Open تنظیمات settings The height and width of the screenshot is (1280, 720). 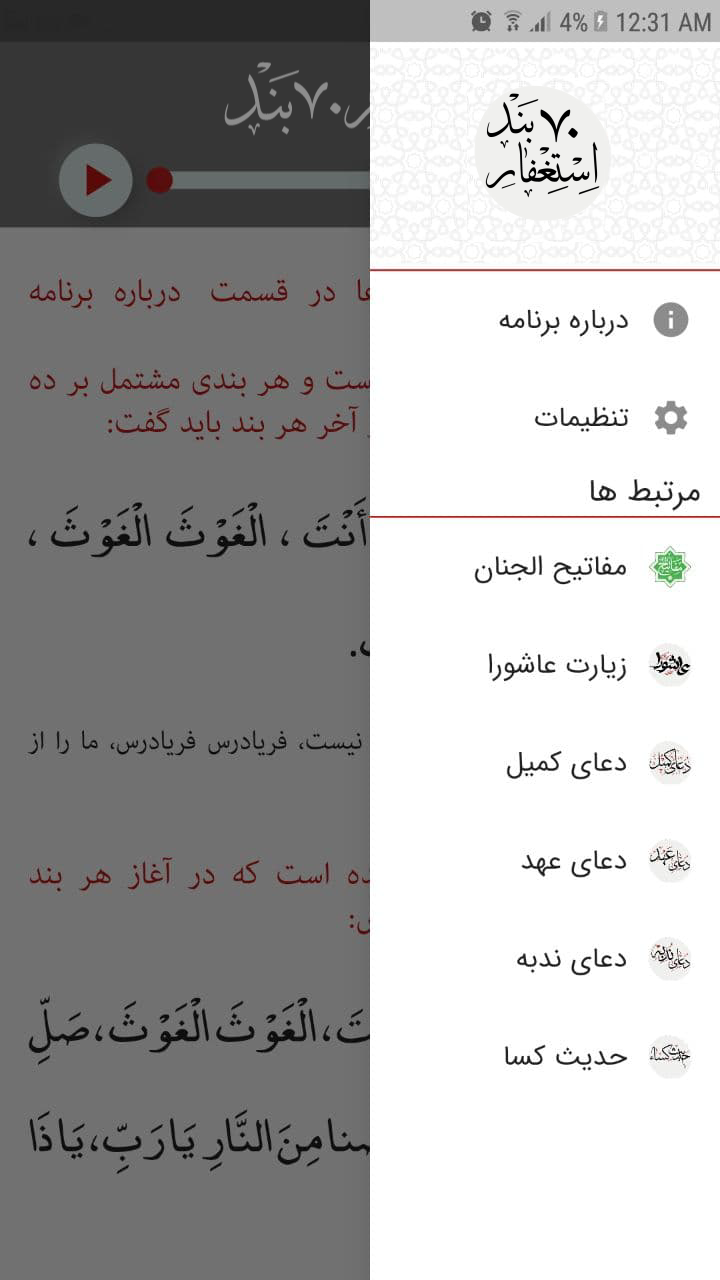582,418
